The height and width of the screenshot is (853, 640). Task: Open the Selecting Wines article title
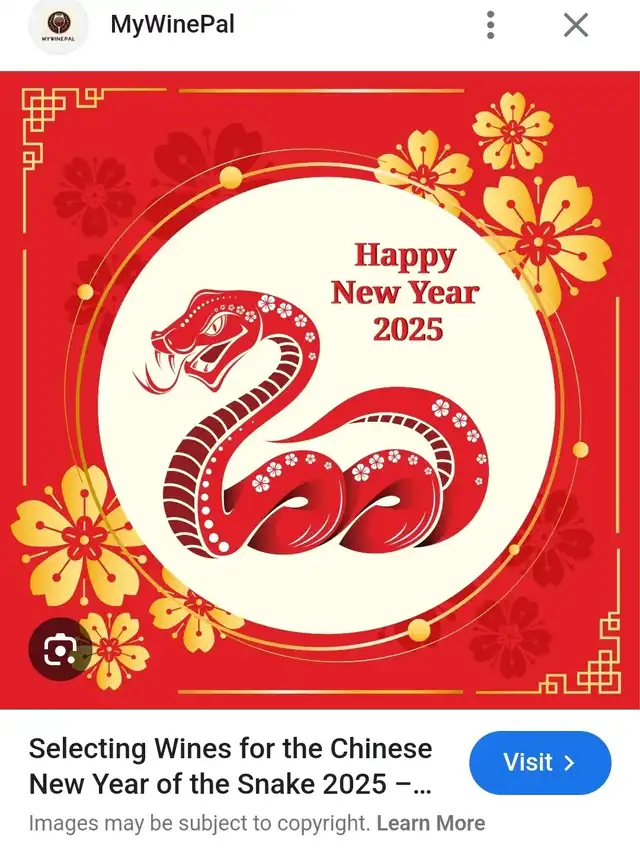tap(231, 765)
